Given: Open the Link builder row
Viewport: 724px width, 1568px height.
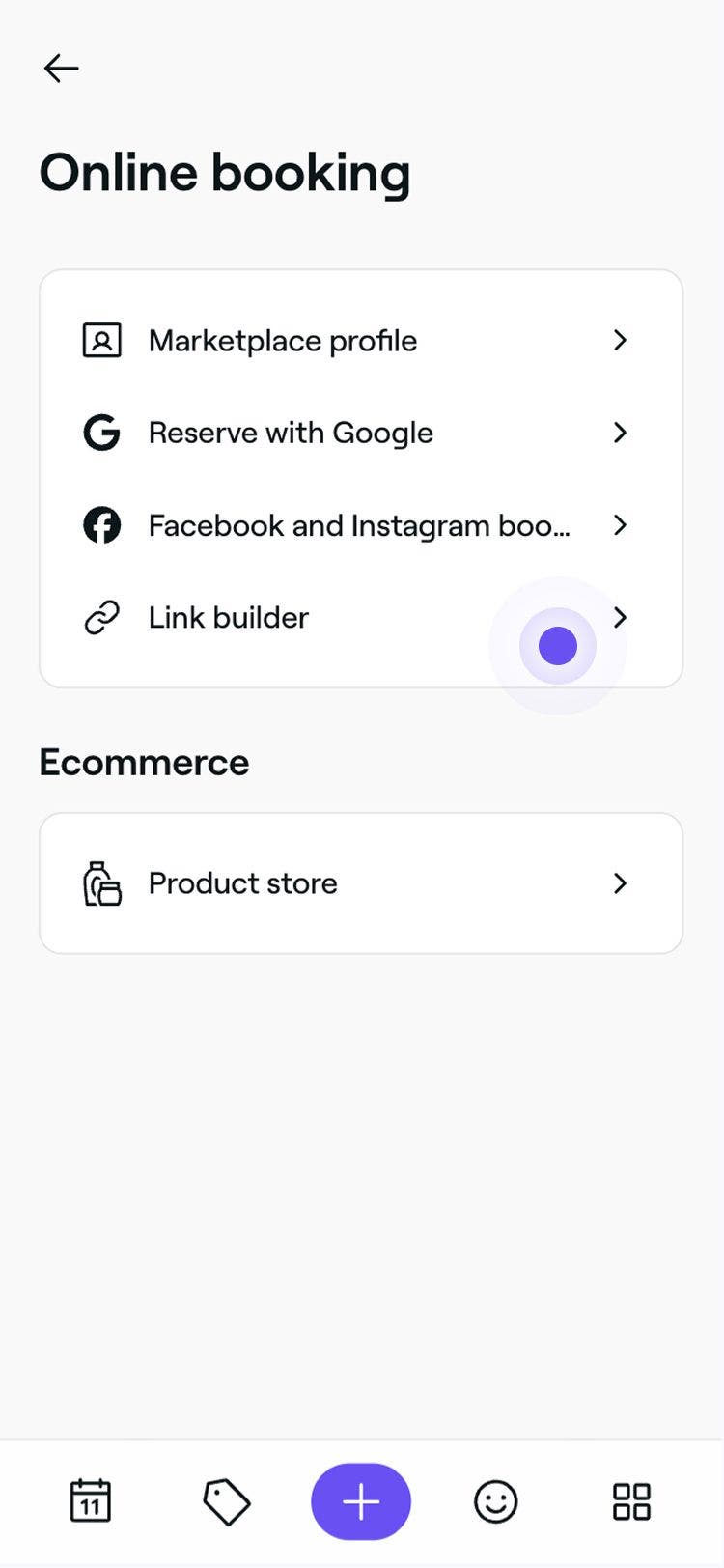Looking at the screenshot, I should [x=359, y=618].
